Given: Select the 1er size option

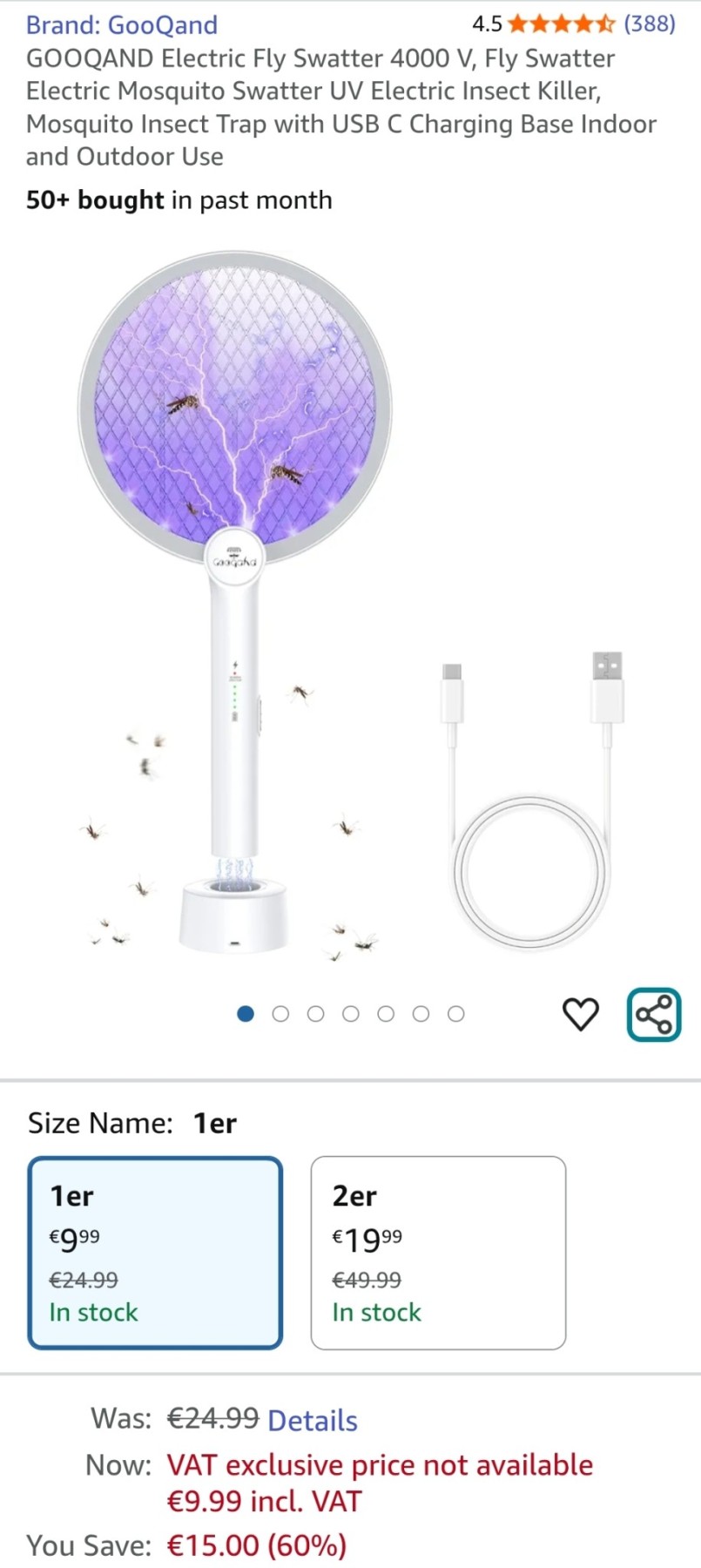Looking at the screenshot, I should tap(155, 1253).
